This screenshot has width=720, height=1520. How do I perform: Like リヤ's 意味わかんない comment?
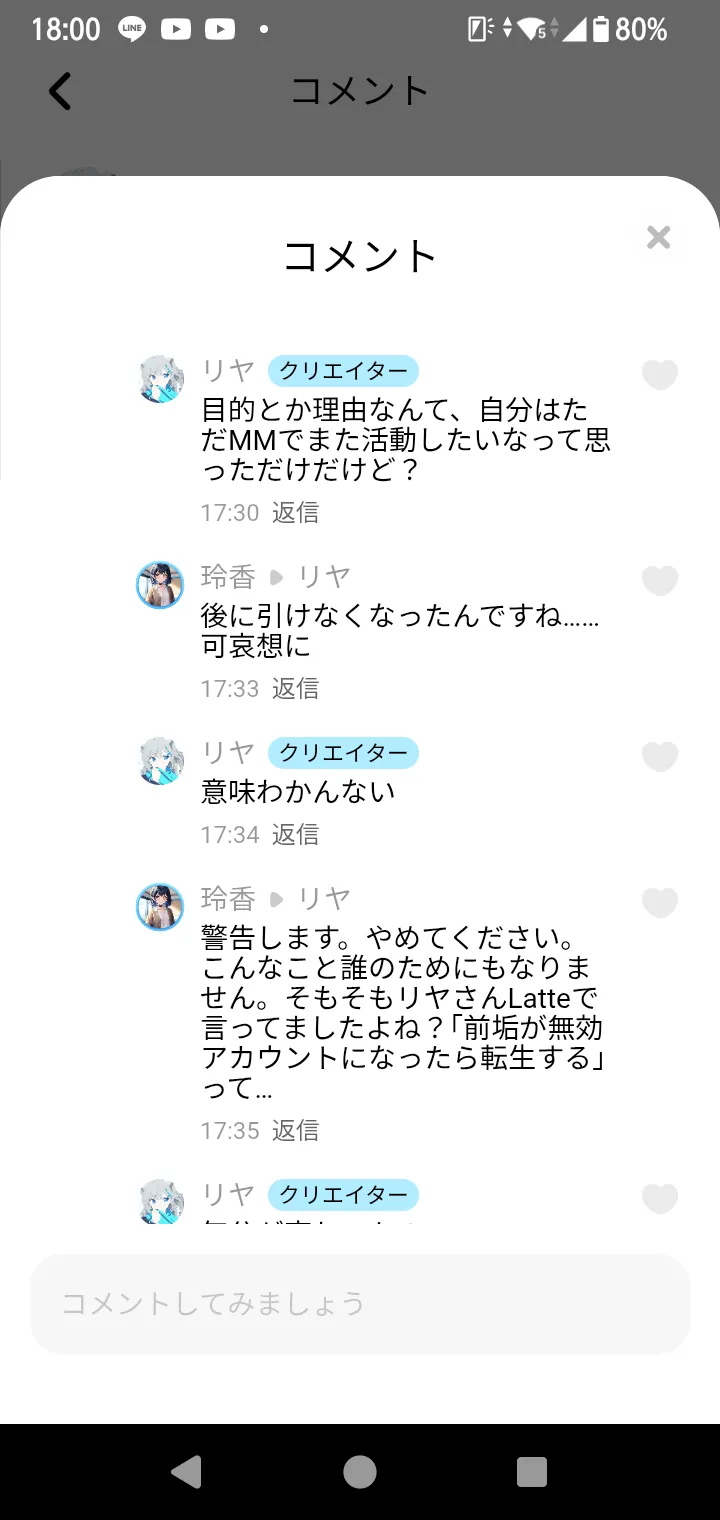pyautogui.click(x=659, y=756)
